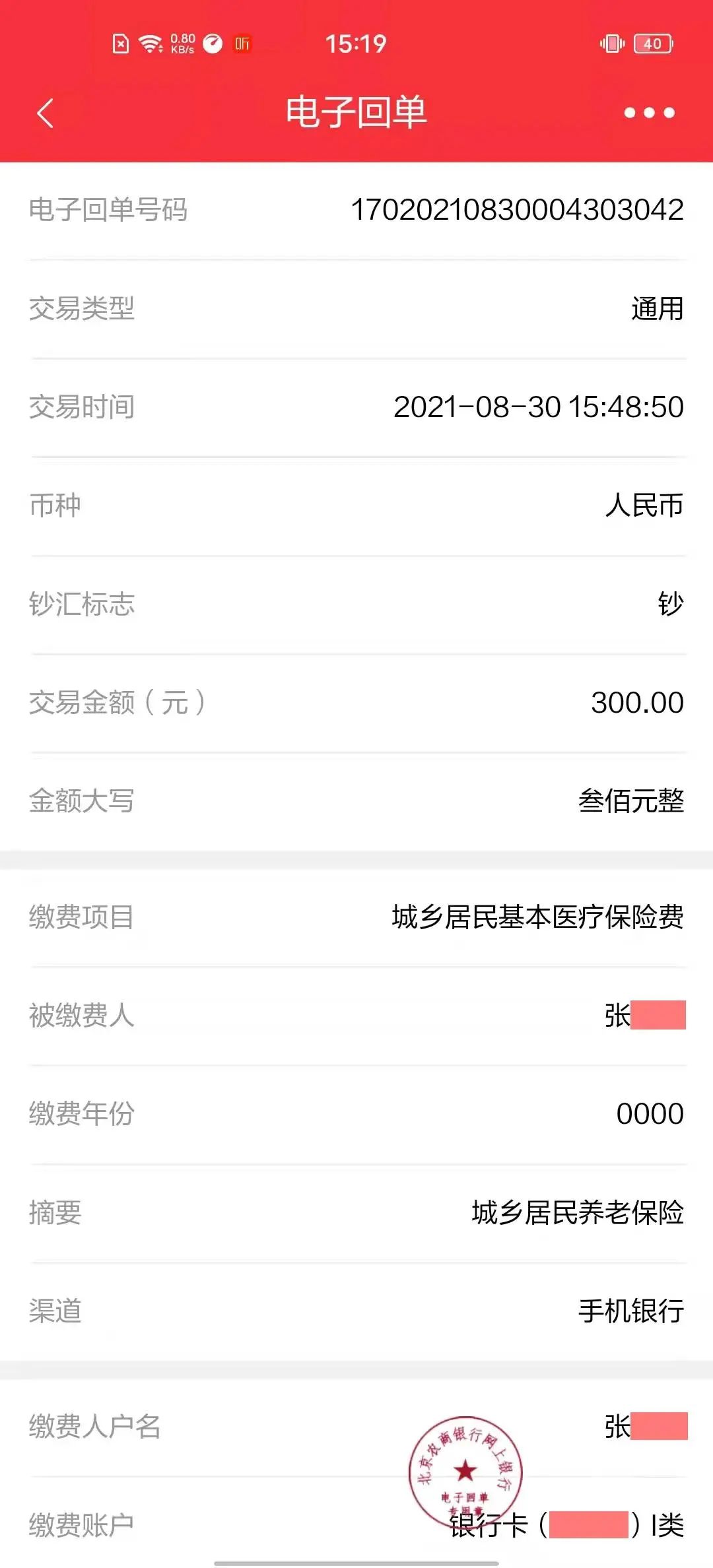
Task: Go back from the 电子回单 page
Action: 45,113
